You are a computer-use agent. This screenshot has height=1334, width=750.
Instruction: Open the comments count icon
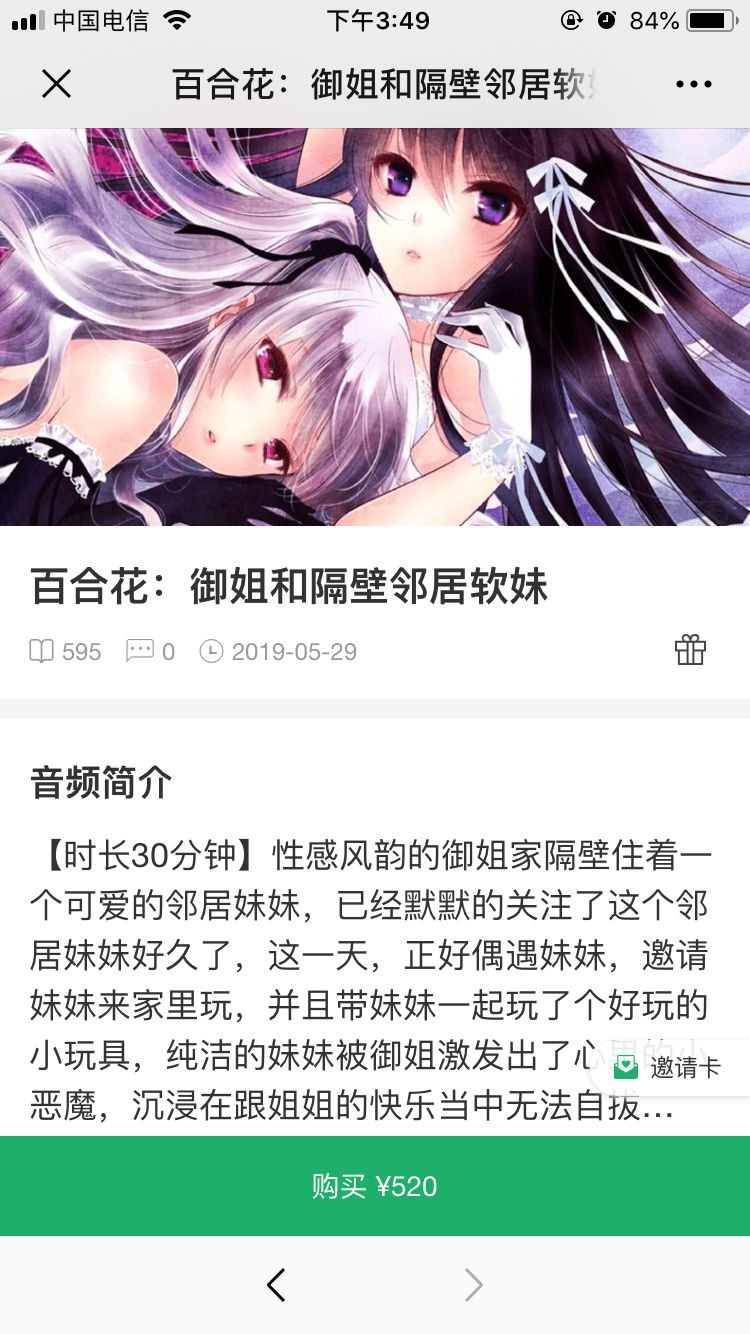click(x=140, y=652)
